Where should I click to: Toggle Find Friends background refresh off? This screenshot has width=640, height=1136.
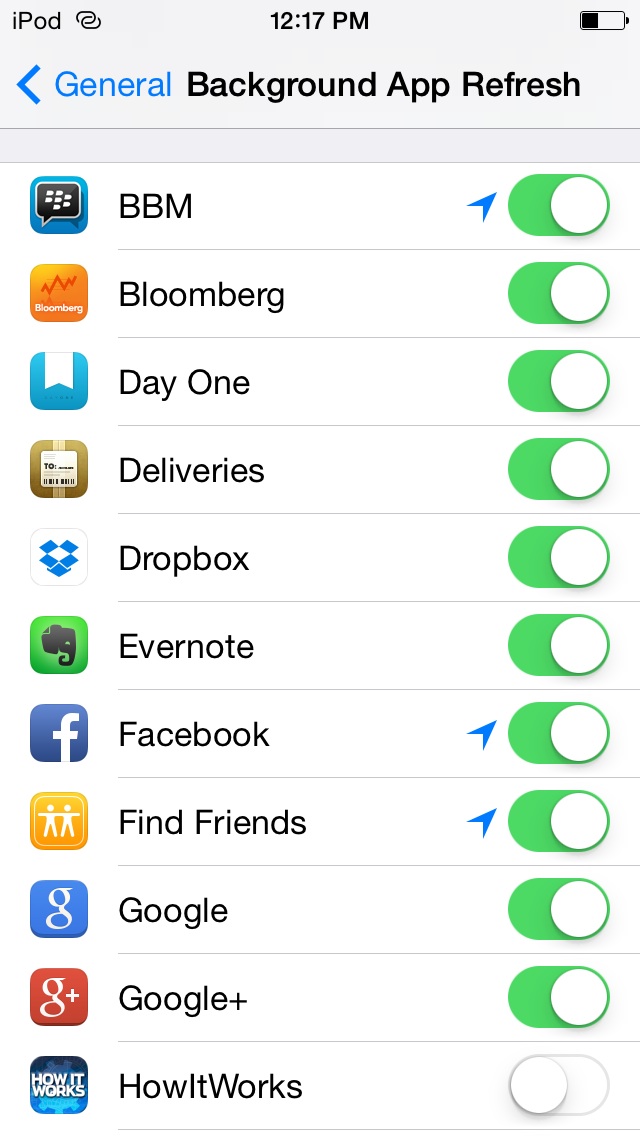point(558,823)
